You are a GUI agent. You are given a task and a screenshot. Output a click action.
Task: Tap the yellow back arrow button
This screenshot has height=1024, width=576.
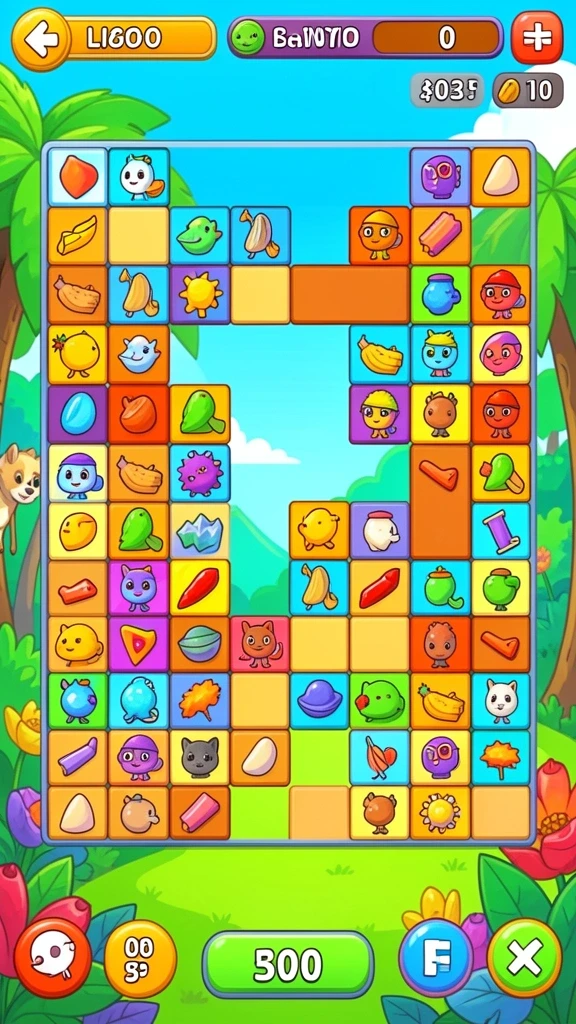40,39
